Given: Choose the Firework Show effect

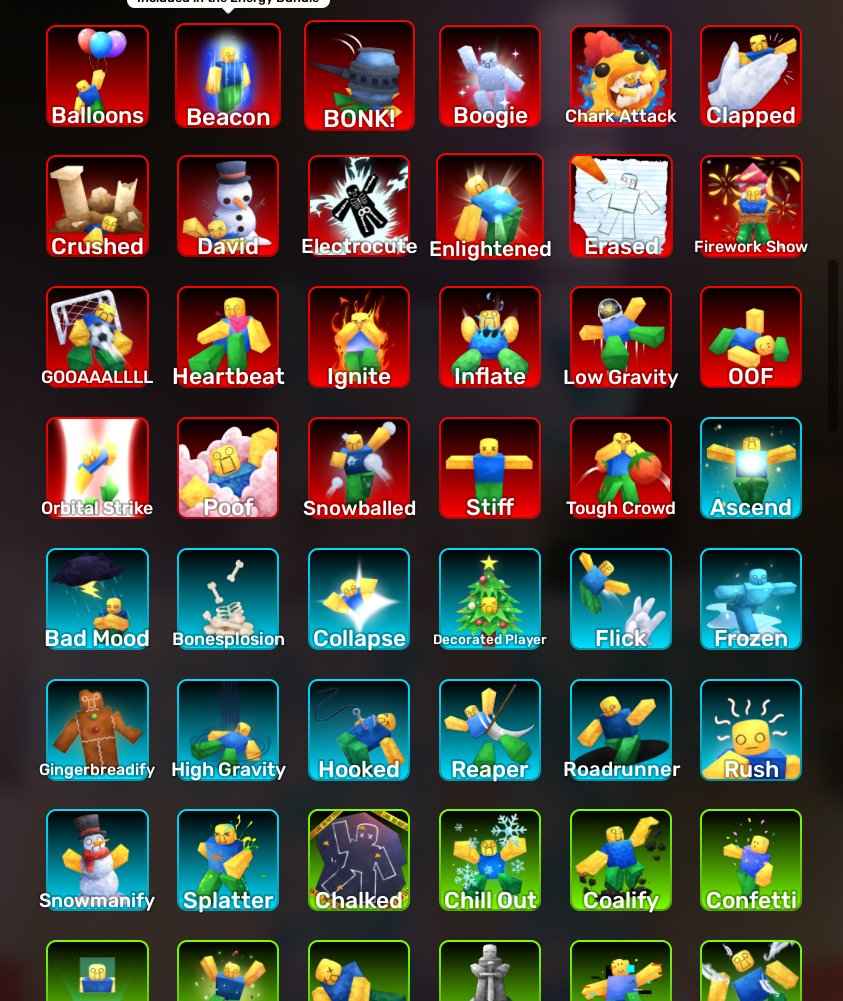Looking at the screenshot, I should tap(751, 206).
